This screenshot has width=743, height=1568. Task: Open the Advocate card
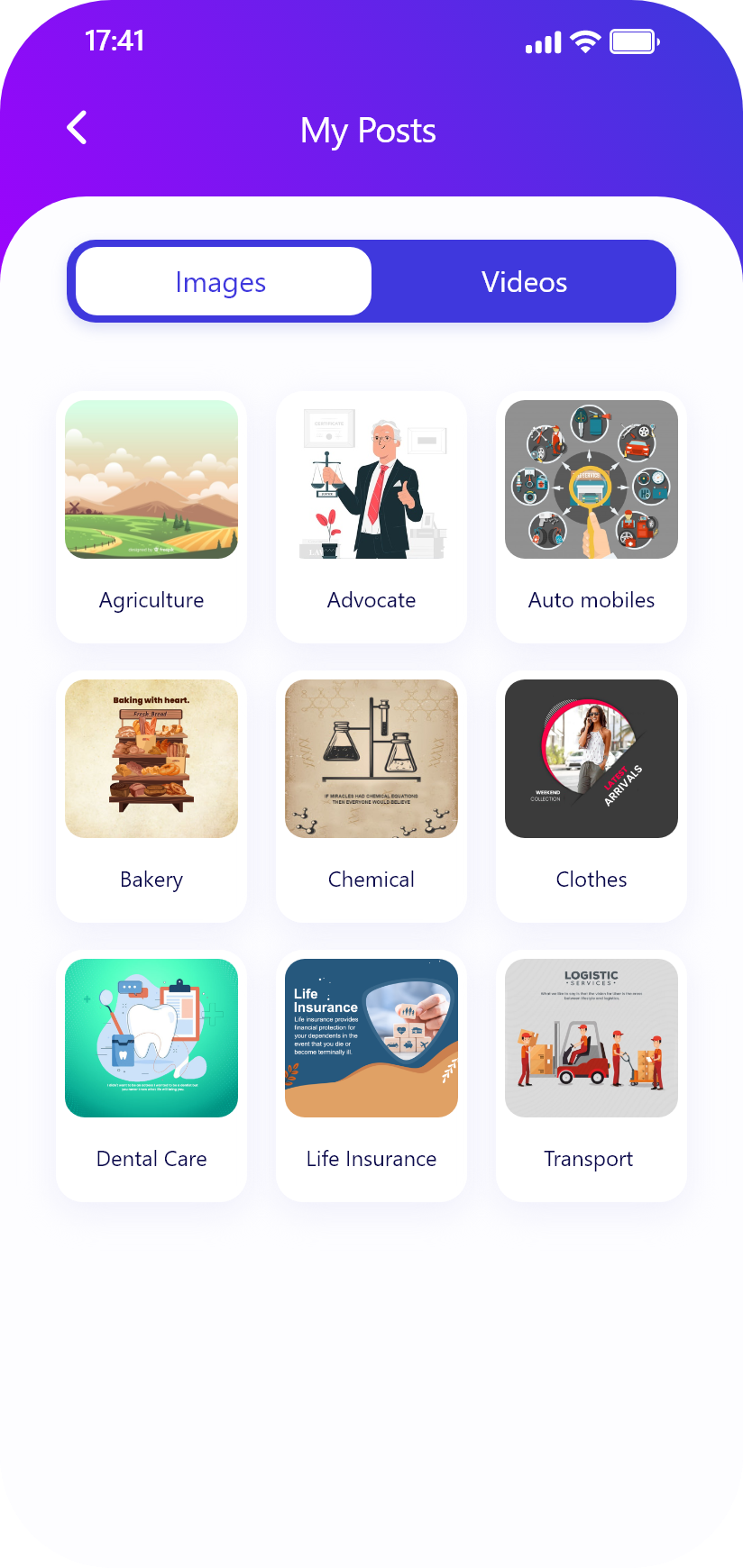371,516
